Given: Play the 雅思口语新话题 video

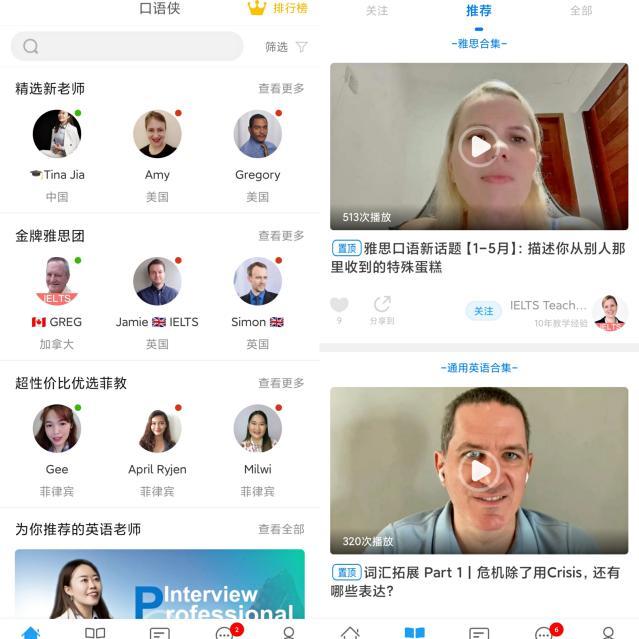Looking at the screenshot, I should coord(479,146).
